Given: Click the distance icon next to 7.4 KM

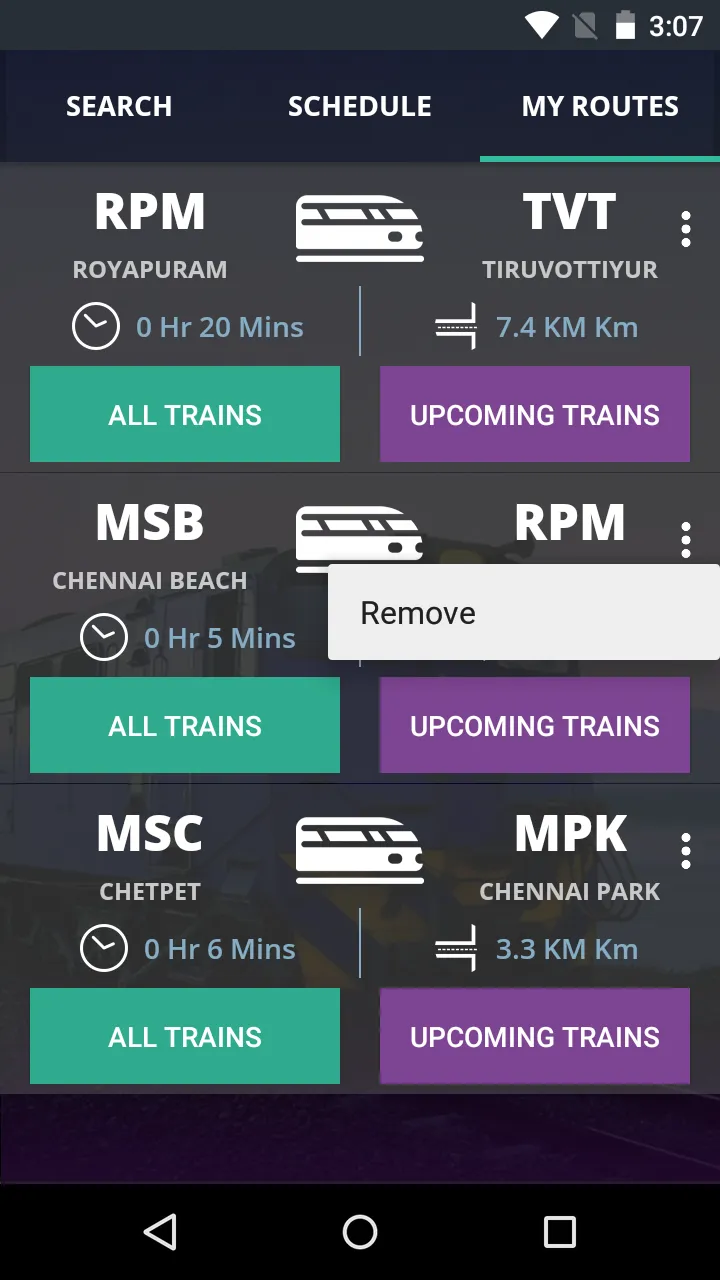Looking at the screenshot, I should (x=457, y=326).
